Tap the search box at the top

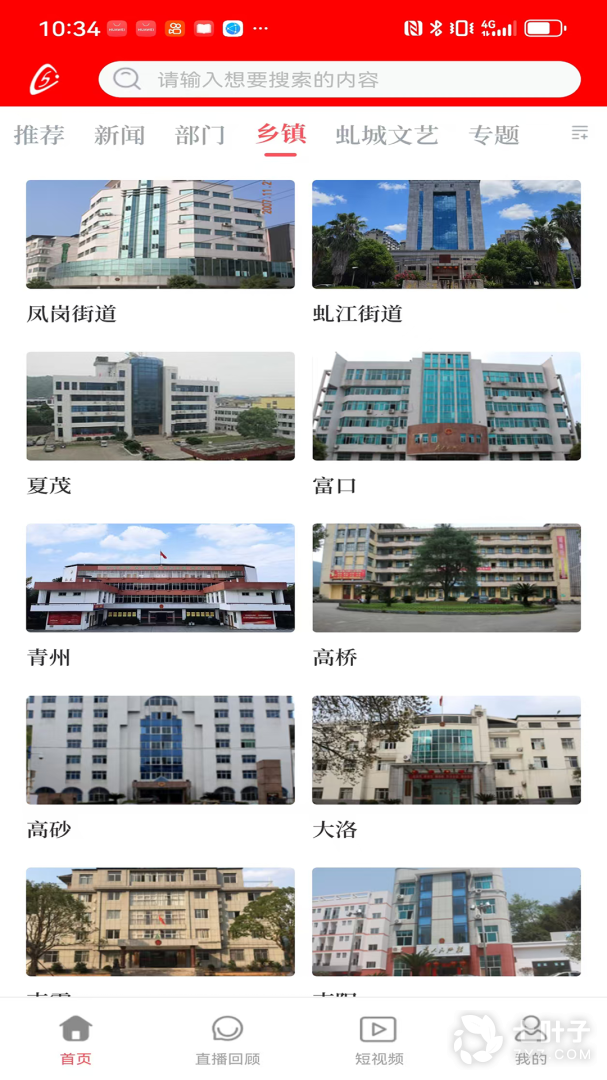340,80
